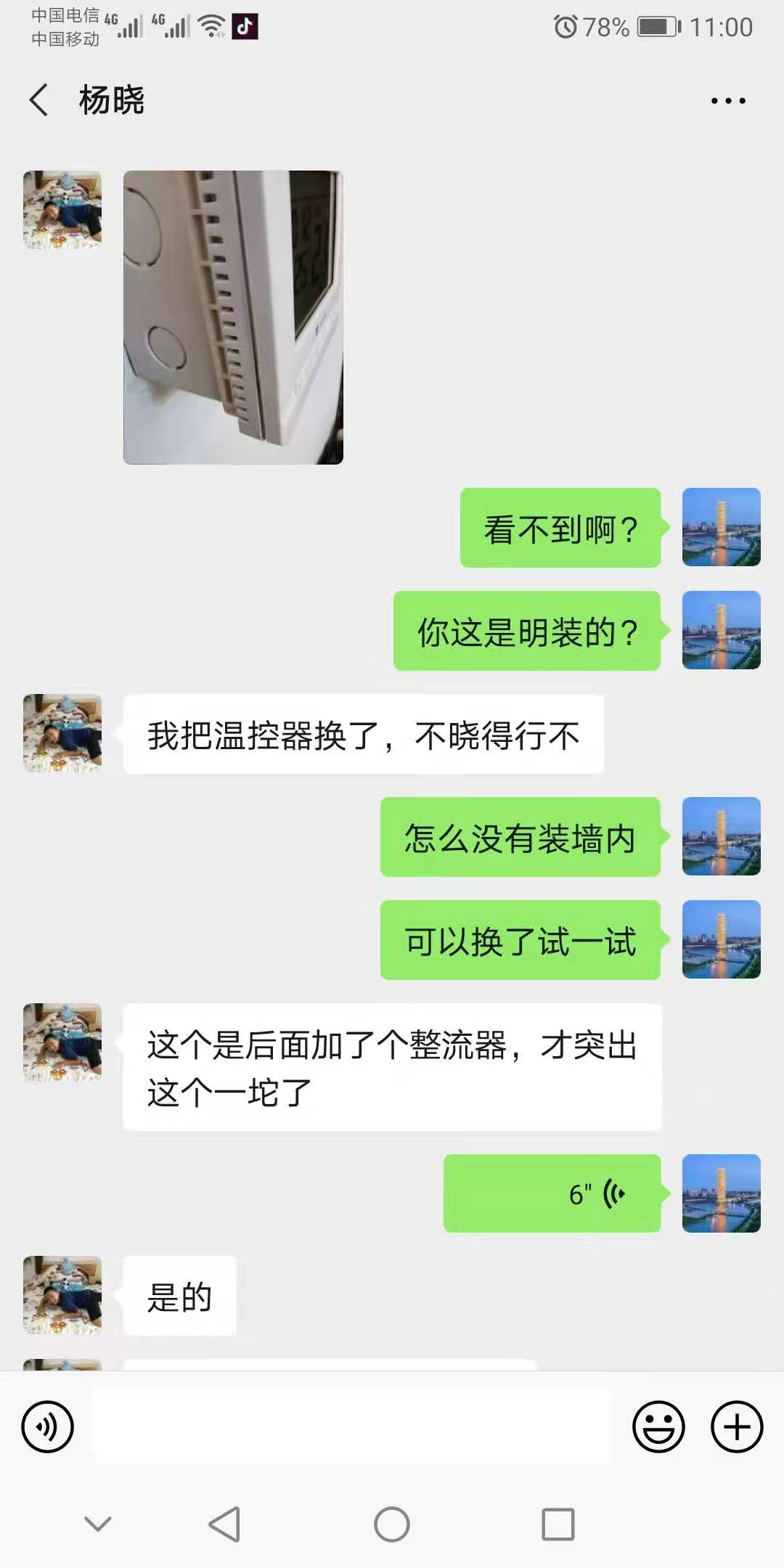Open the plus attachments menu
784x1568 pixels.
[736, 1427]
